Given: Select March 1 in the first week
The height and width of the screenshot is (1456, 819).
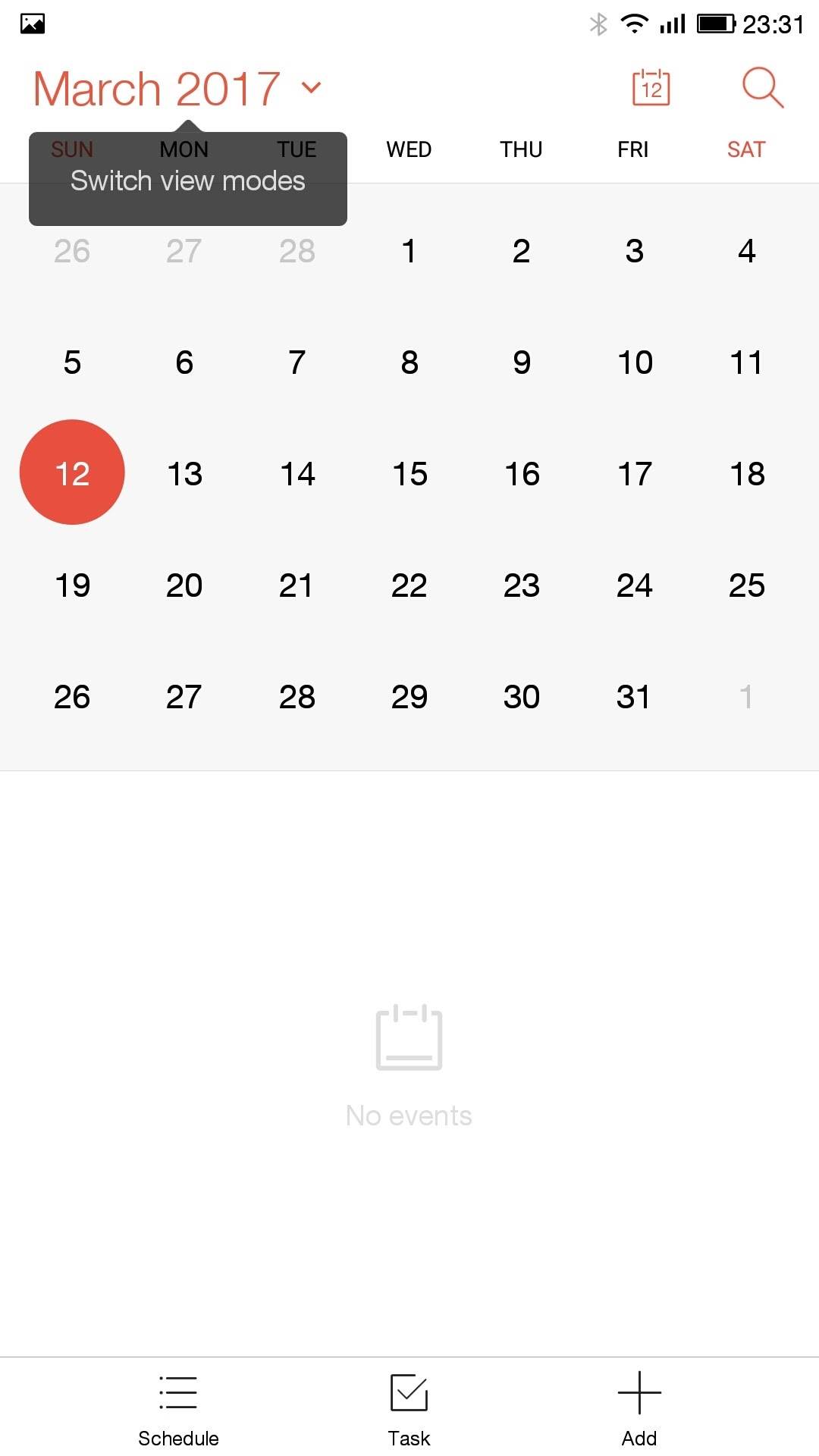Looking at the screenshot, I should pyautogui.click(x=409, y=251).
